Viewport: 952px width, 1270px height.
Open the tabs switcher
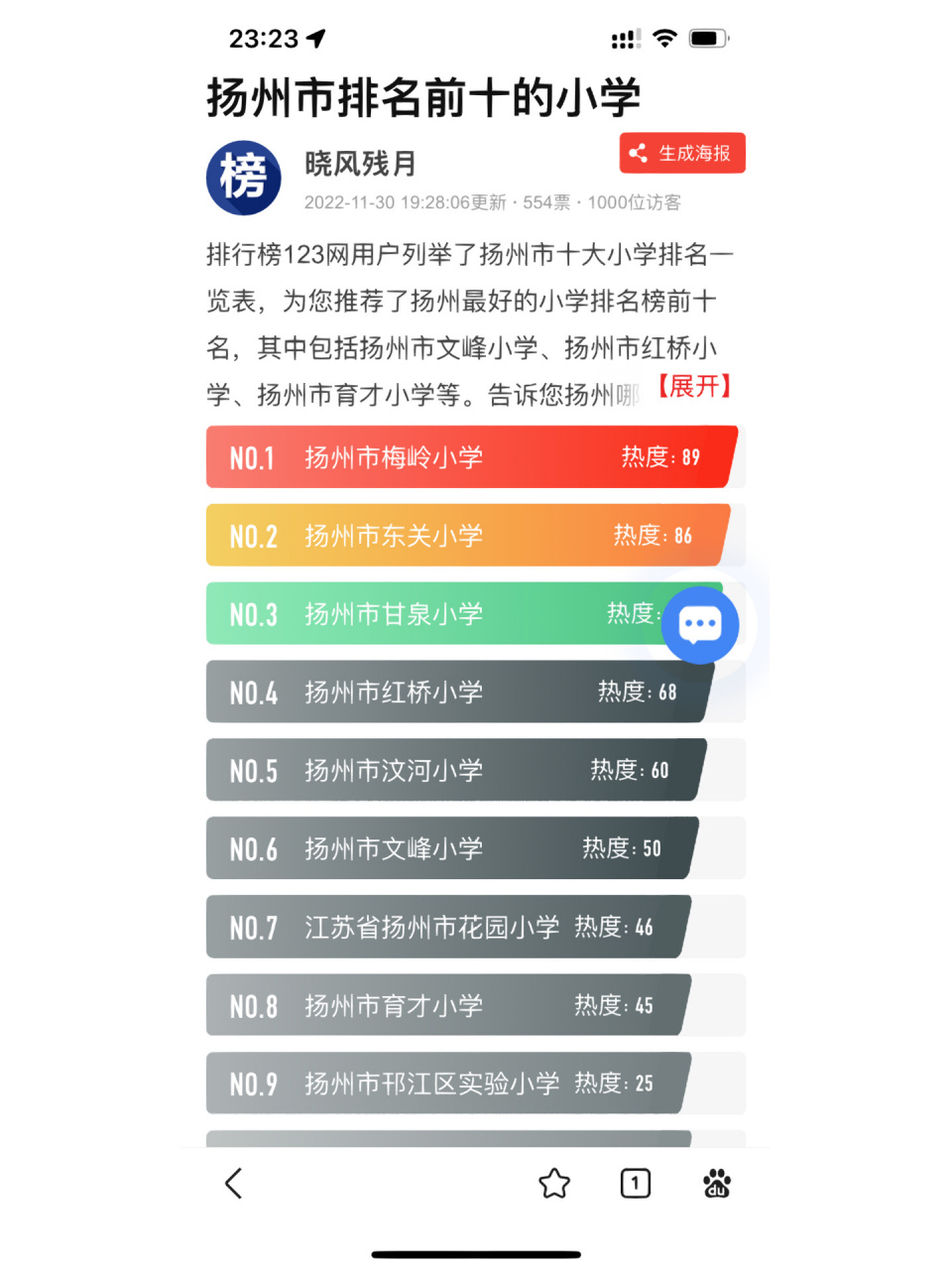[636, 1183]
